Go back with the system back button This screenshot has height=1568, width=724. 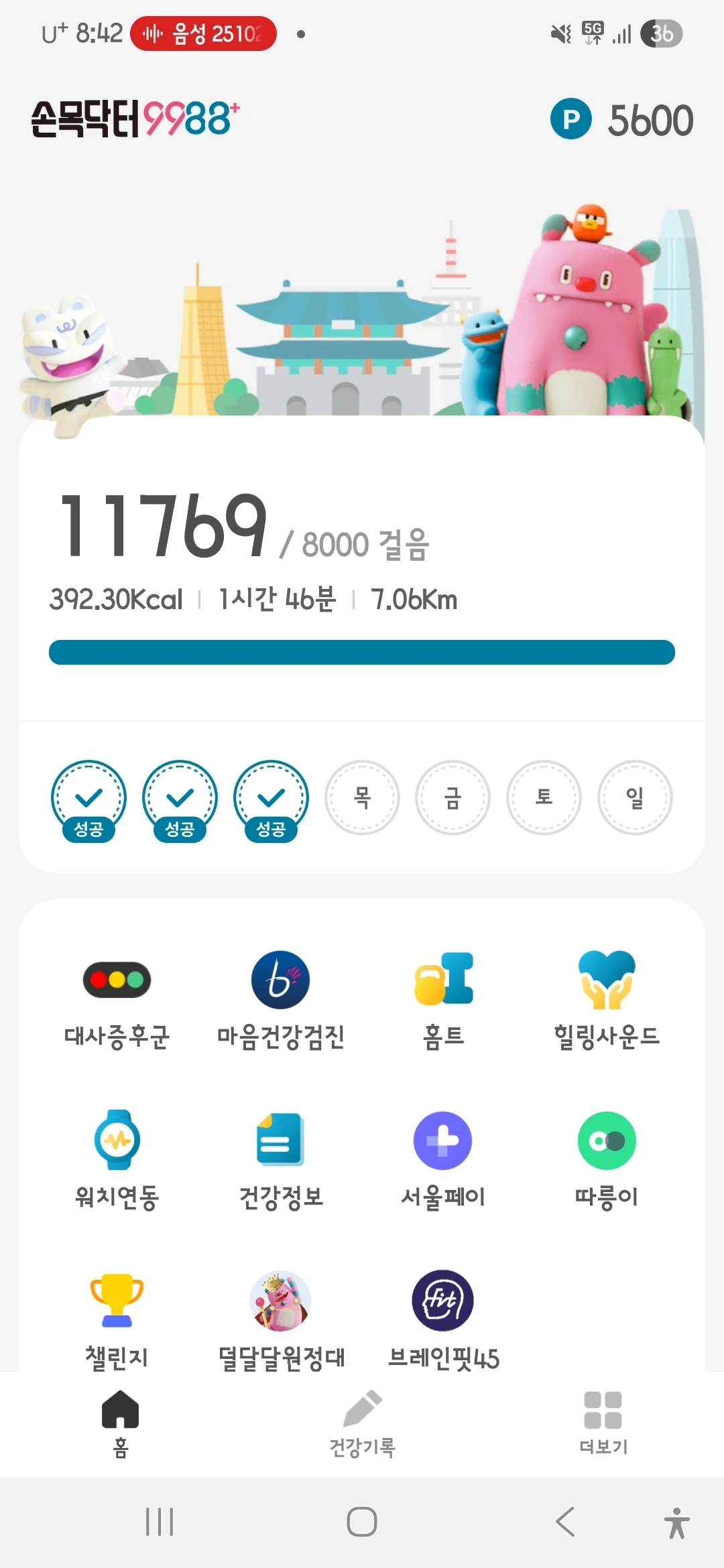(x=565, y=1521)
